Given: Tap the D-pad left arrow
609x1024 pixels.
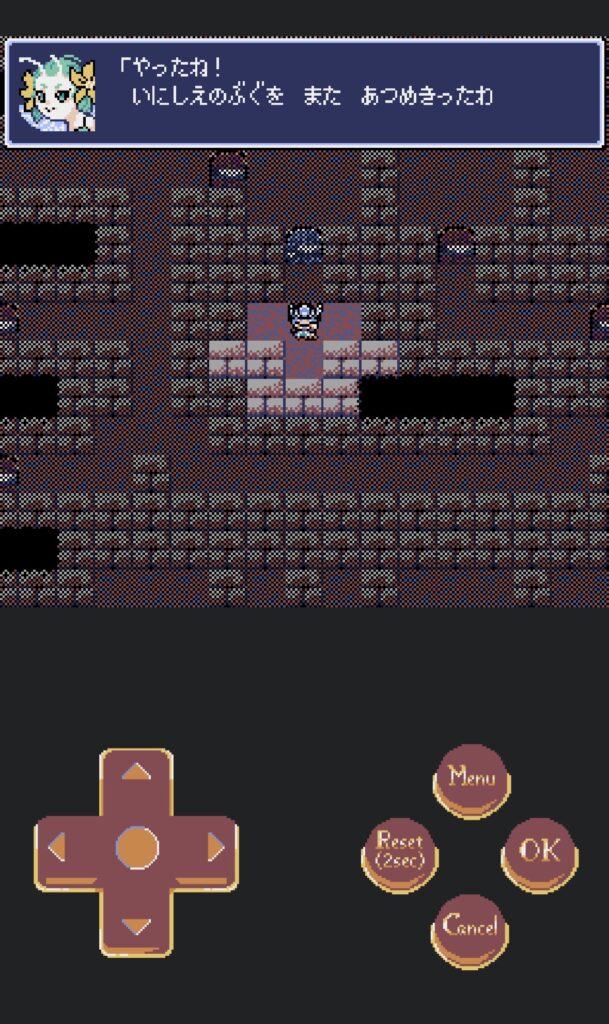Looking at the screenshot, I should [59, 849].
